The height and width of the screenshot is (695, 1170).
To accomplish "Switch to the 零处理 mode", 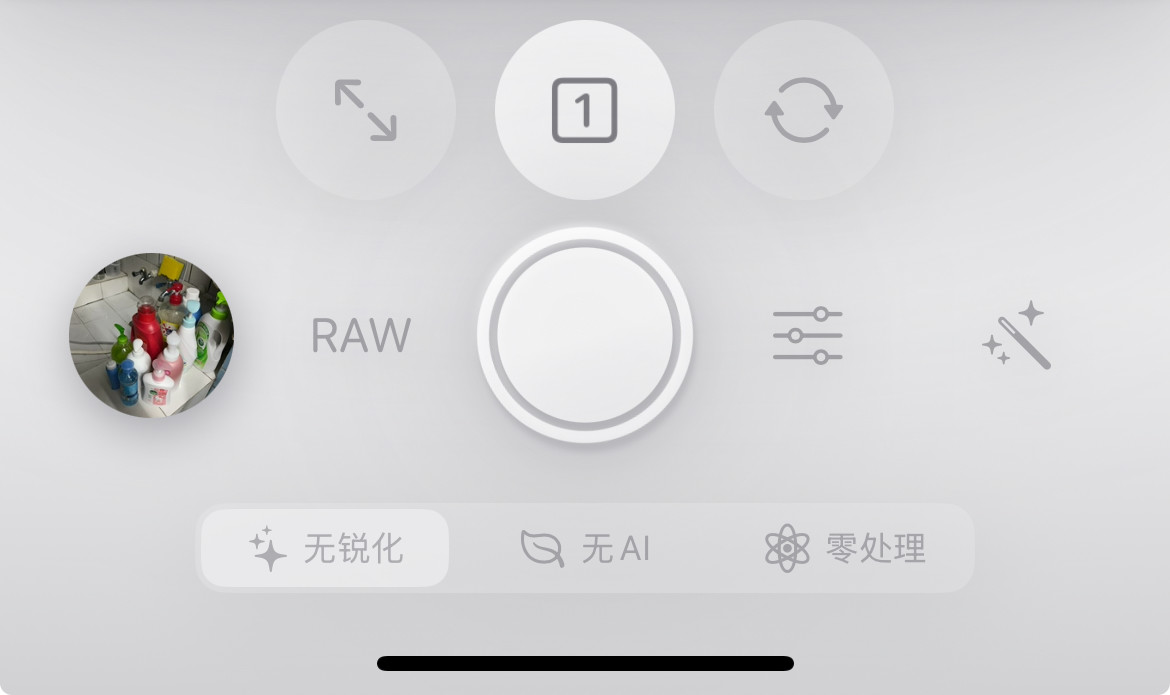I will [846, 548].
